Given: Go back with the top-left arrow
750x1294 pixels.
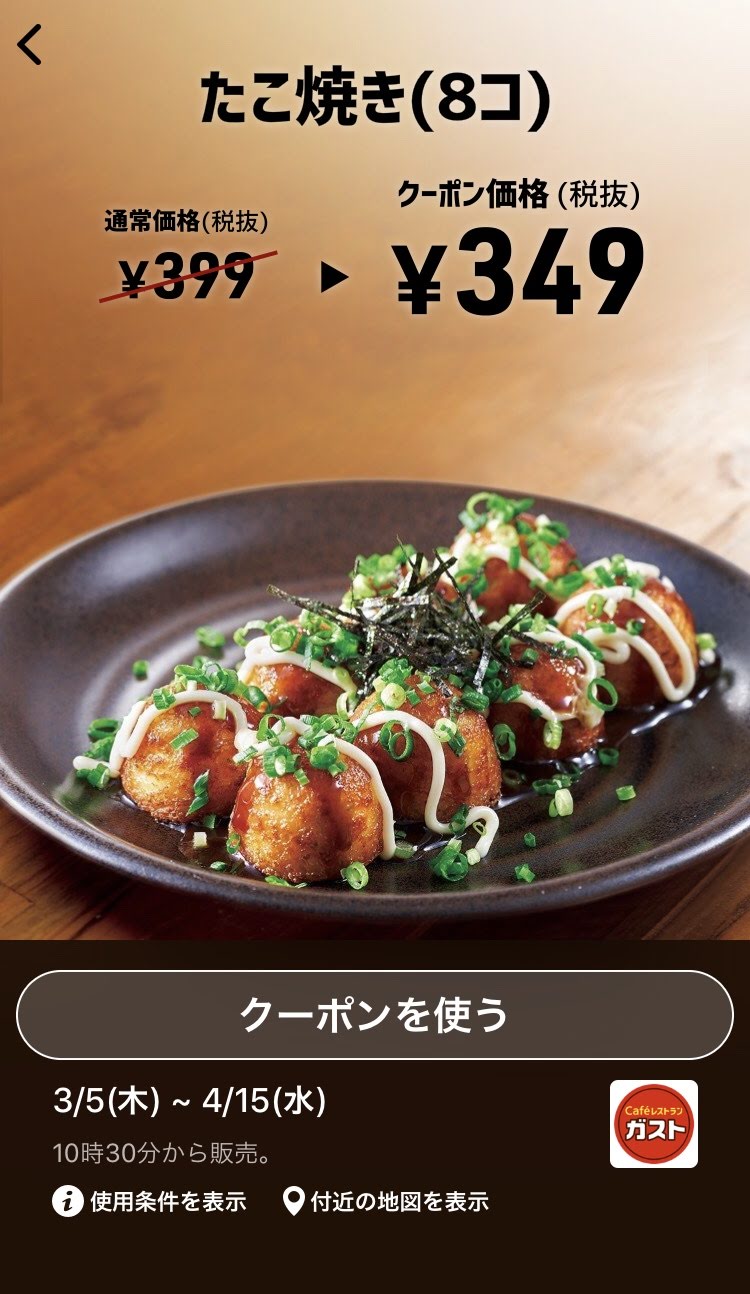Looking at the screenshot, I should tap(30, 45).
